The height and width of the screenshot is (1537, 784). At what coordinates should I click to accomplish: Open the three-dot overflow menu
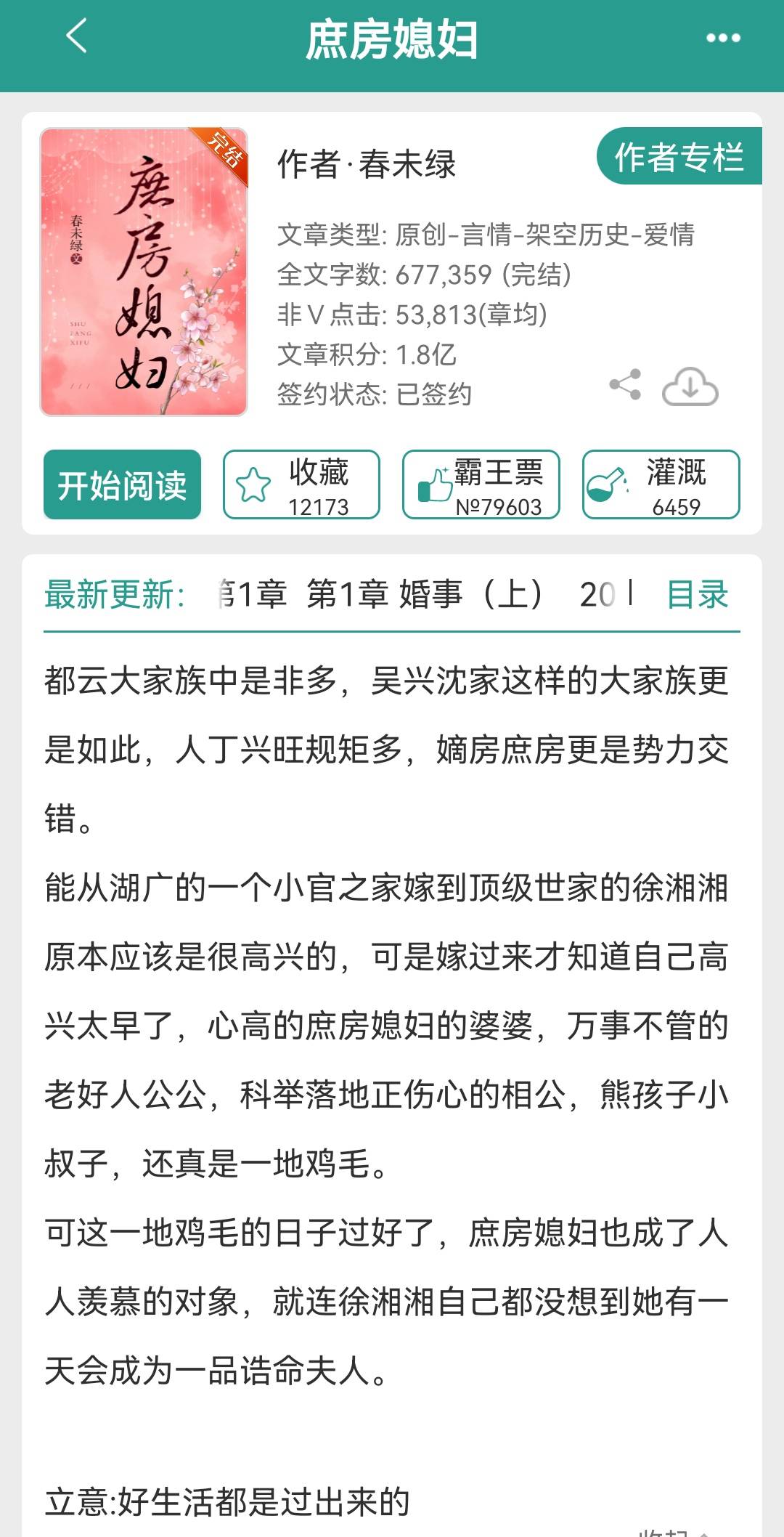(723, 38)
